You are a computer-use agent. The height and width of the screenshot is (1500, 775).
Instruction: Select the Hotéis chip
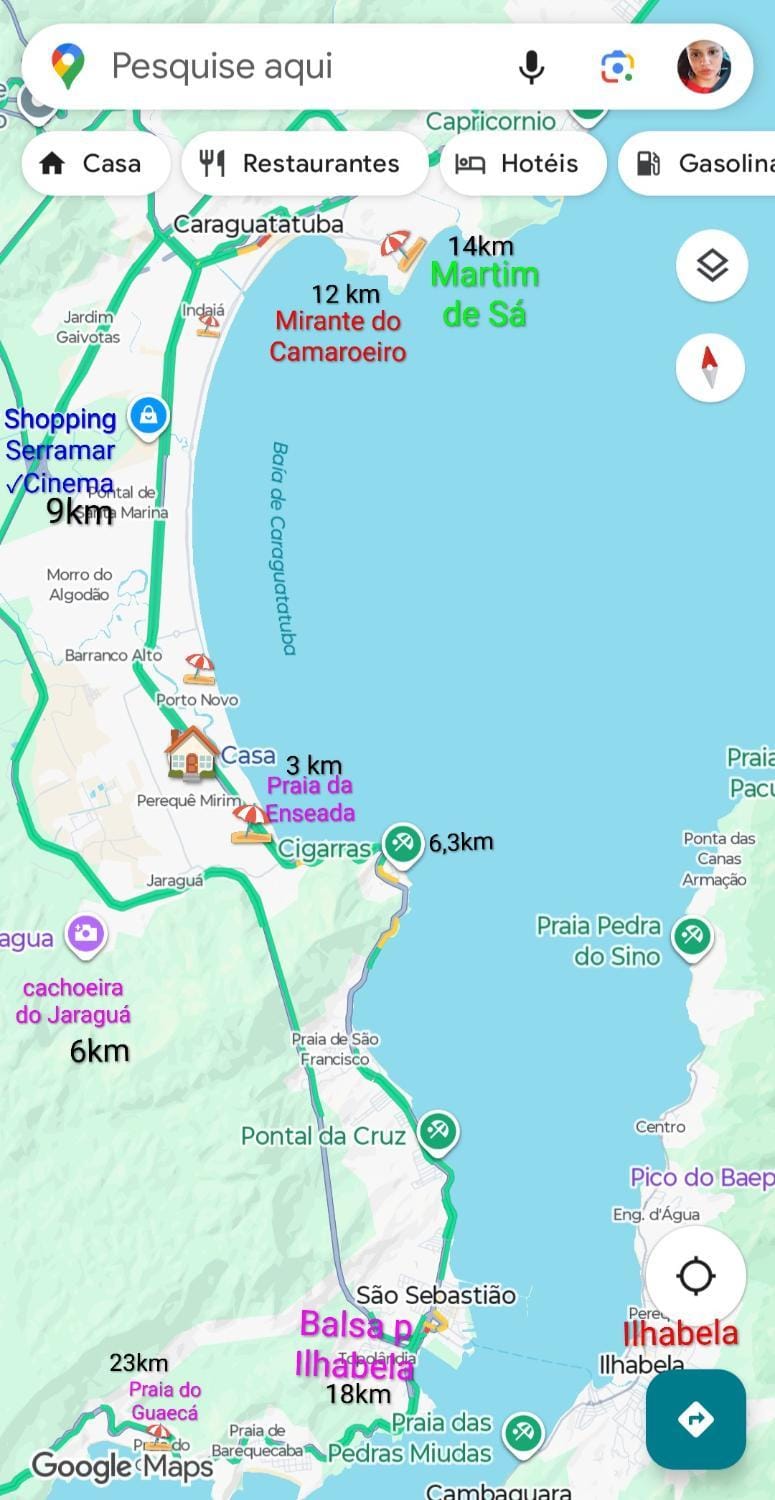click(523, 163)
